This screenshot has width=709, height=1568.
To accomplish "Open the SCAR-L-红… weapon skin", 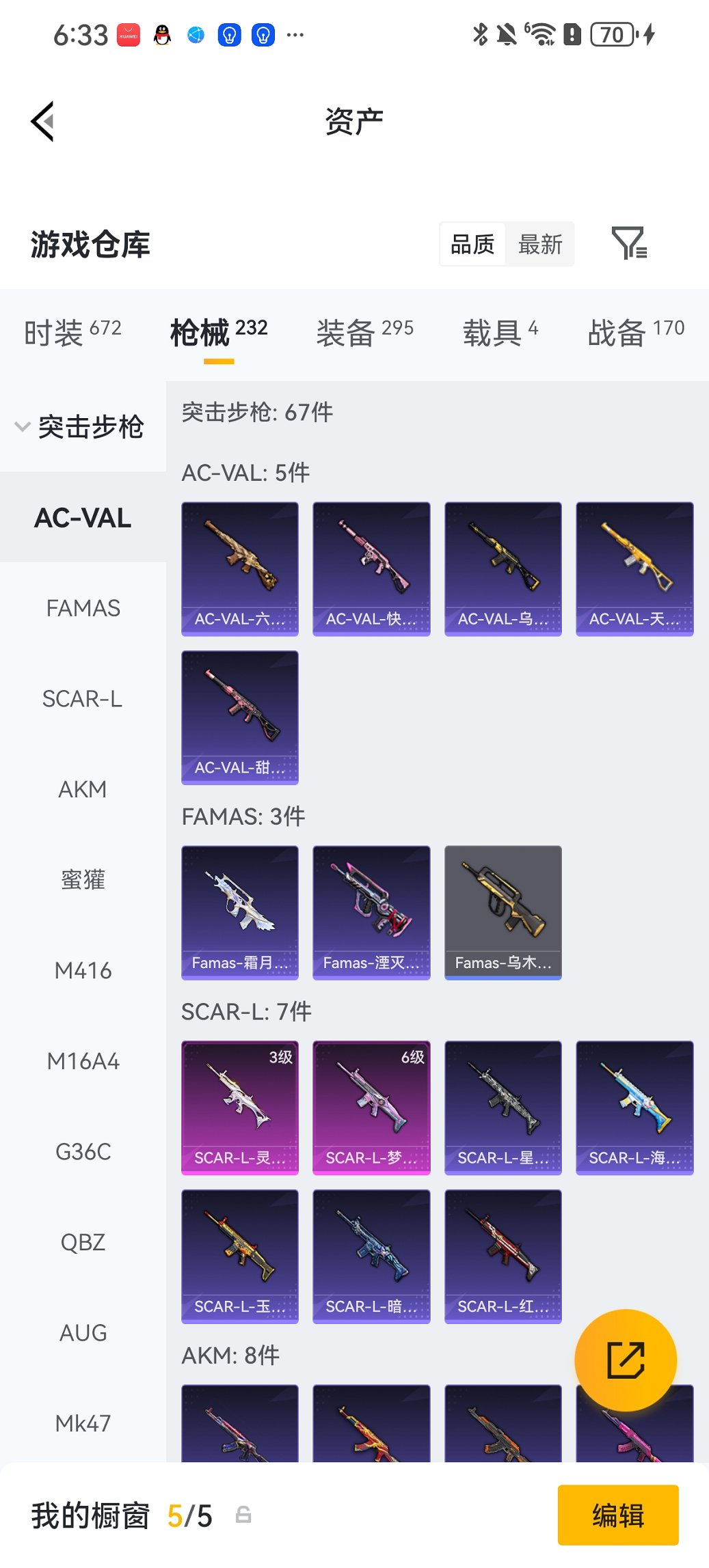I will [x=503, y=1256].
